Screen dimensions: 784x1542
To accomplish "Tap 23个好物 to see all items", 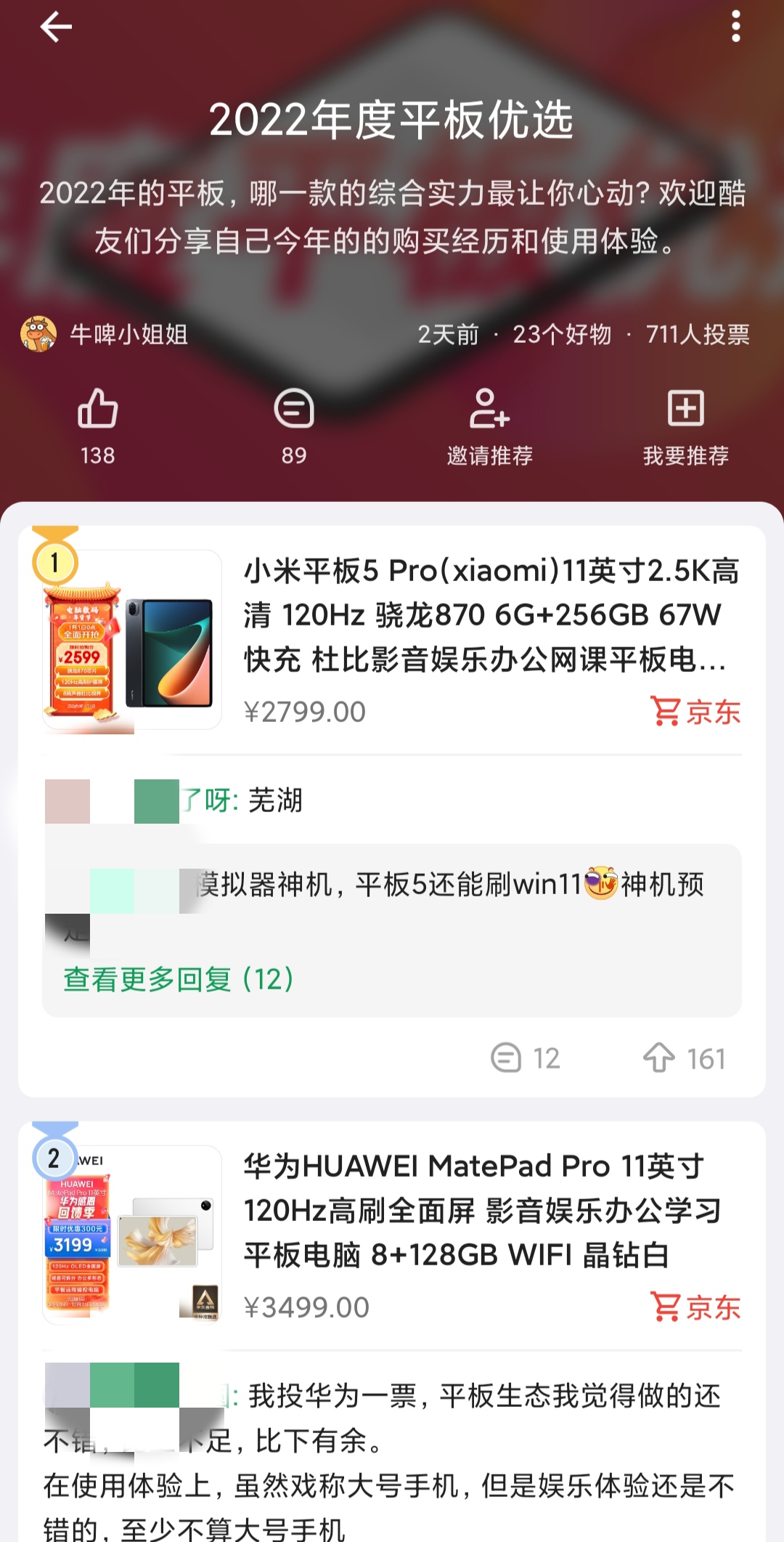I will pos(564,336).
